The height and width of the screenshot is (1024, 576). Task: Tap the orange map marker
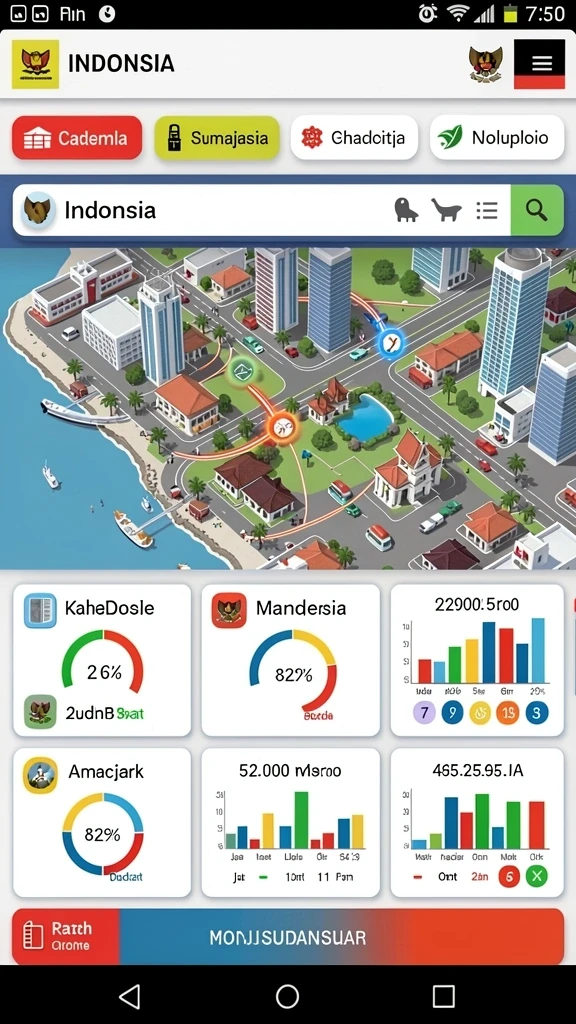pyautogui.click(x=282, y=428)
